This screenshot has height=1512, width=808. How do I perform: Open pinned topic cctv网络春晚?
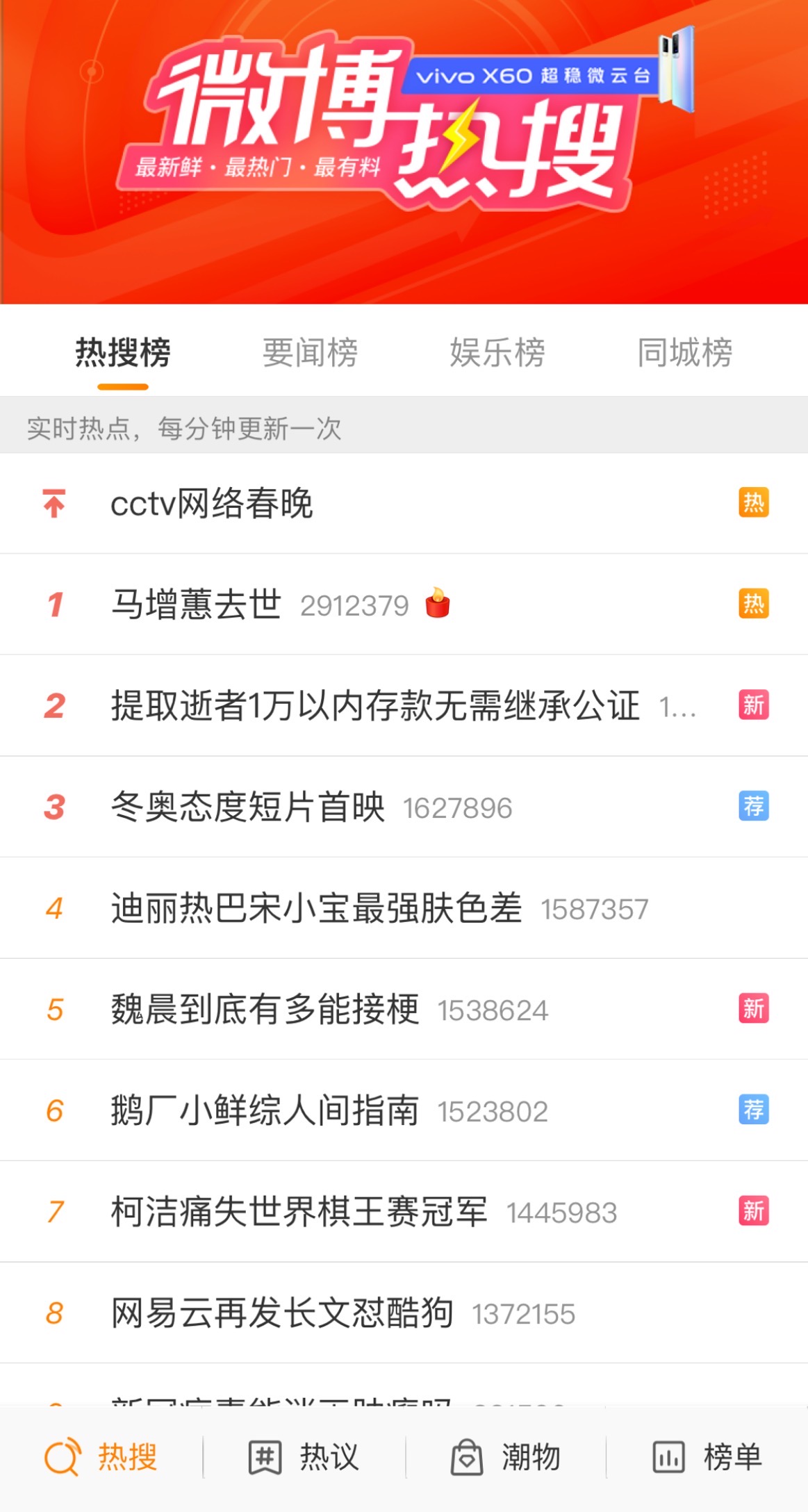pos(212,504)
